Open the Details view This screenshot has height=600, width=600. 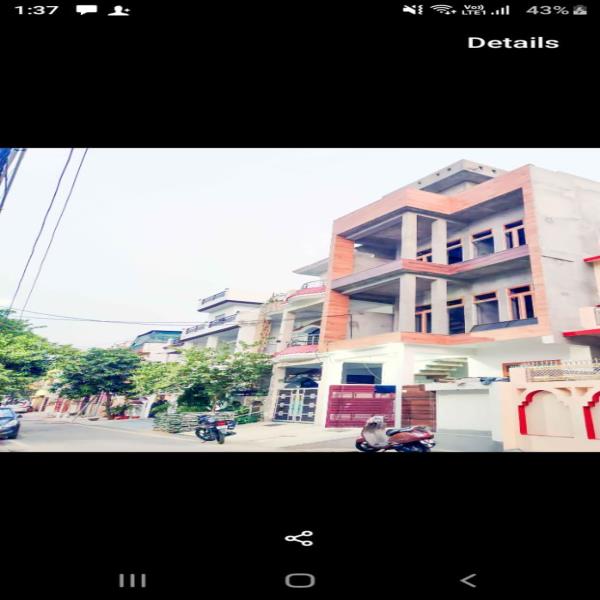point(512,42)
